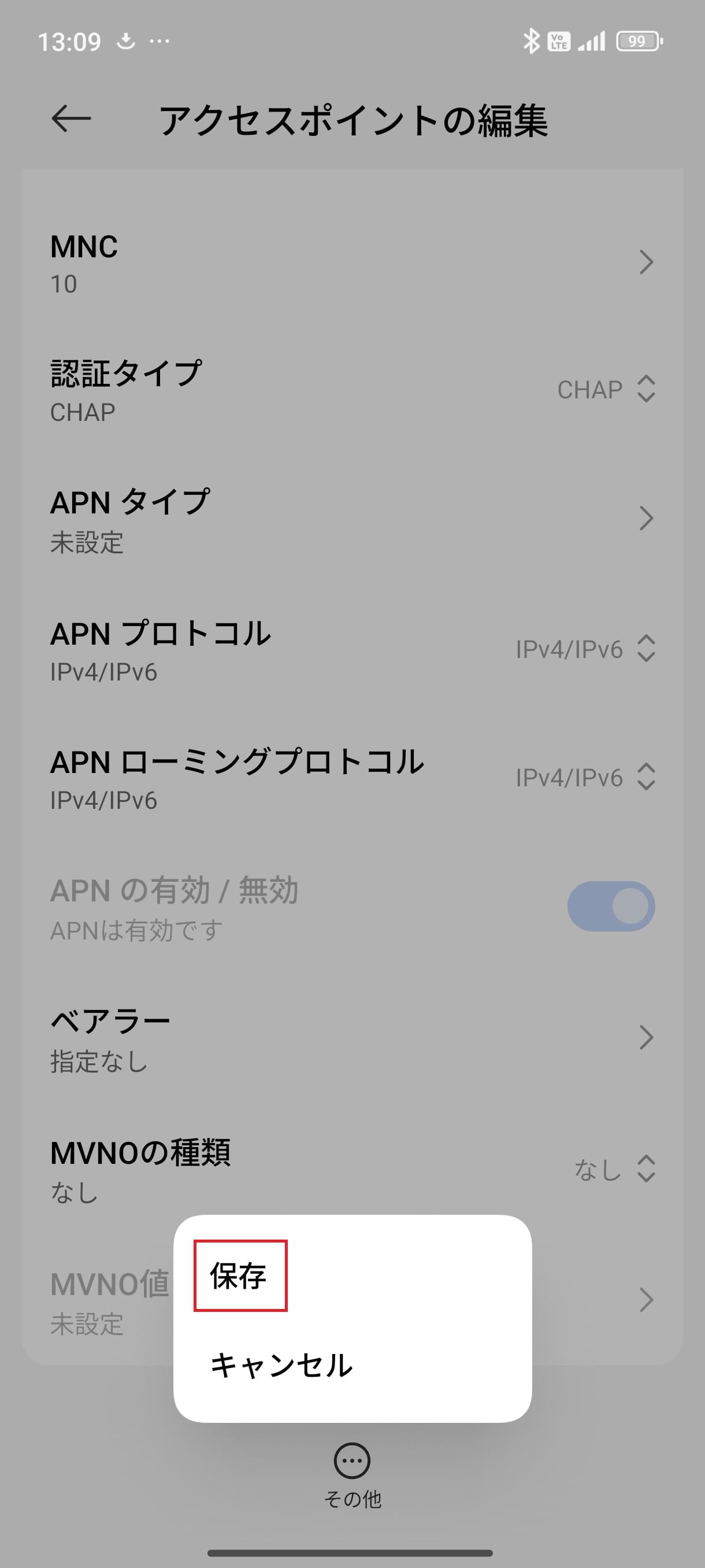
Task: Tap the VoLTE indicator icon
Action: 559,41
